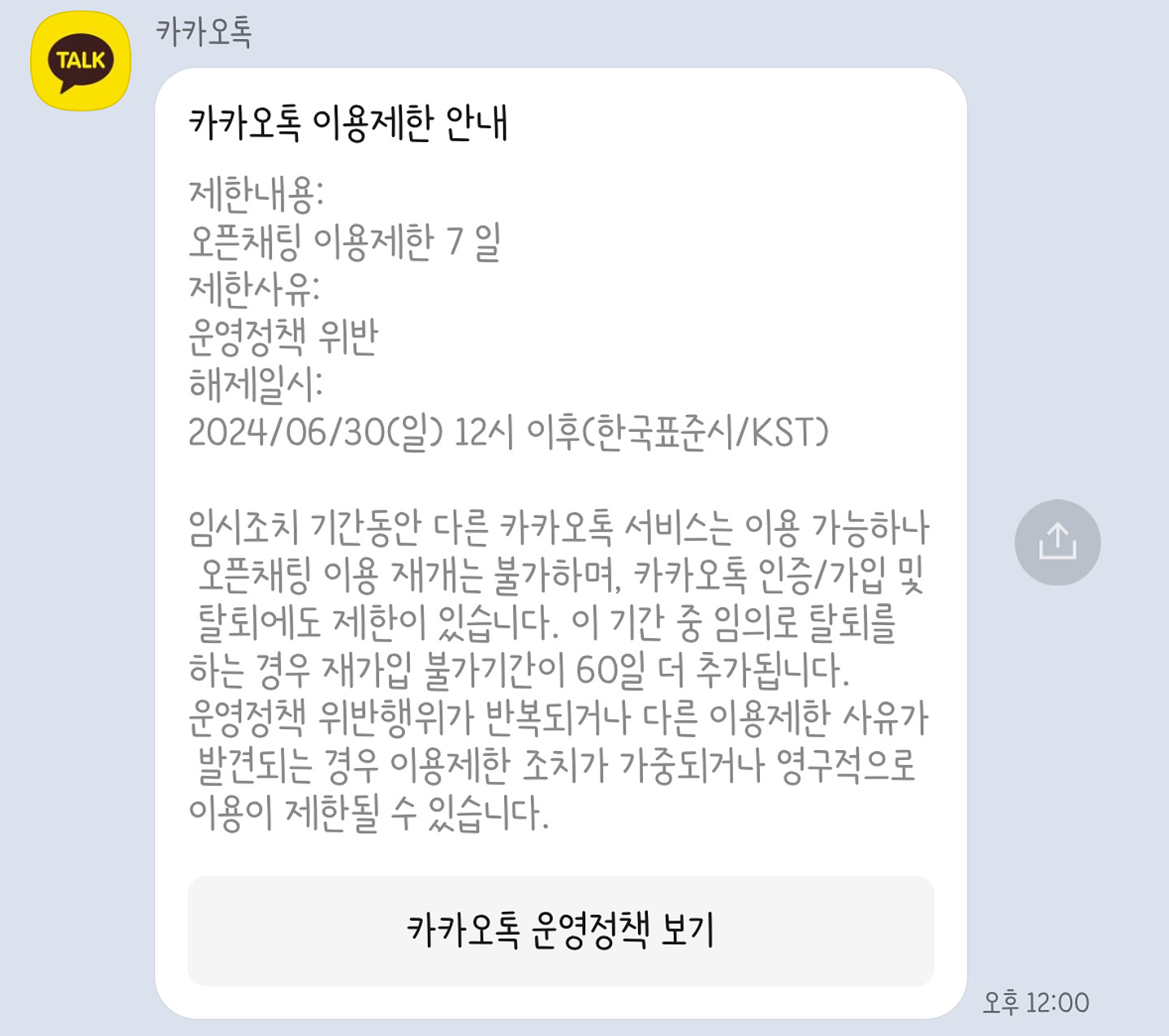Screen dimensions: 1169x1036
Task: Open the 카카오톡 profile picture
Action: click(x=80, y=61)
